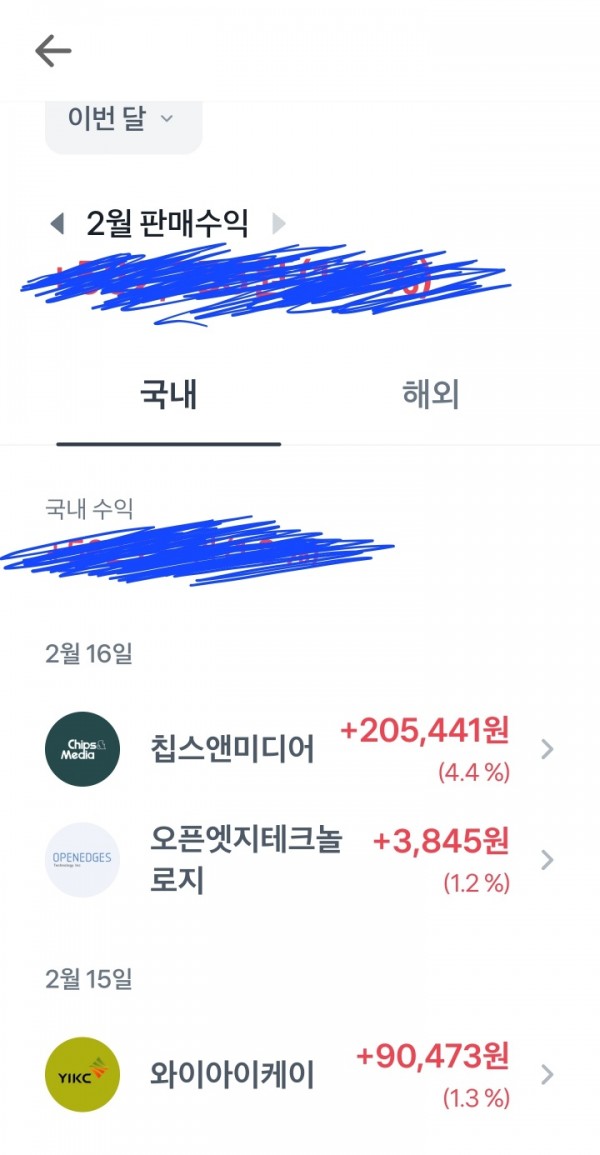The height and width of the screenshot is (1155, 600).
Task: Switch to the 해외 tab
Action: pos(431,395)
